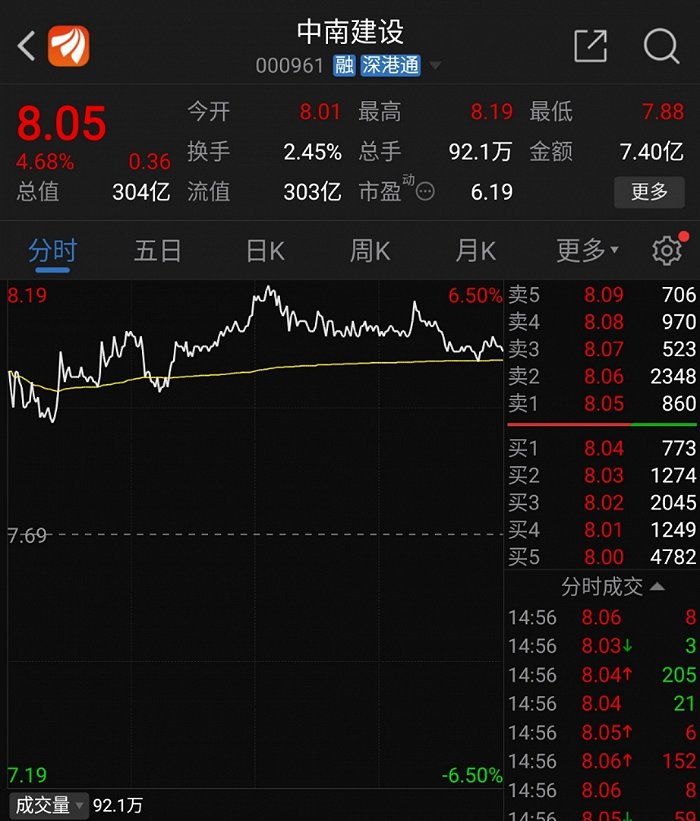
Task: Open chart settings gear icon
Action: [x=666, y=250]
